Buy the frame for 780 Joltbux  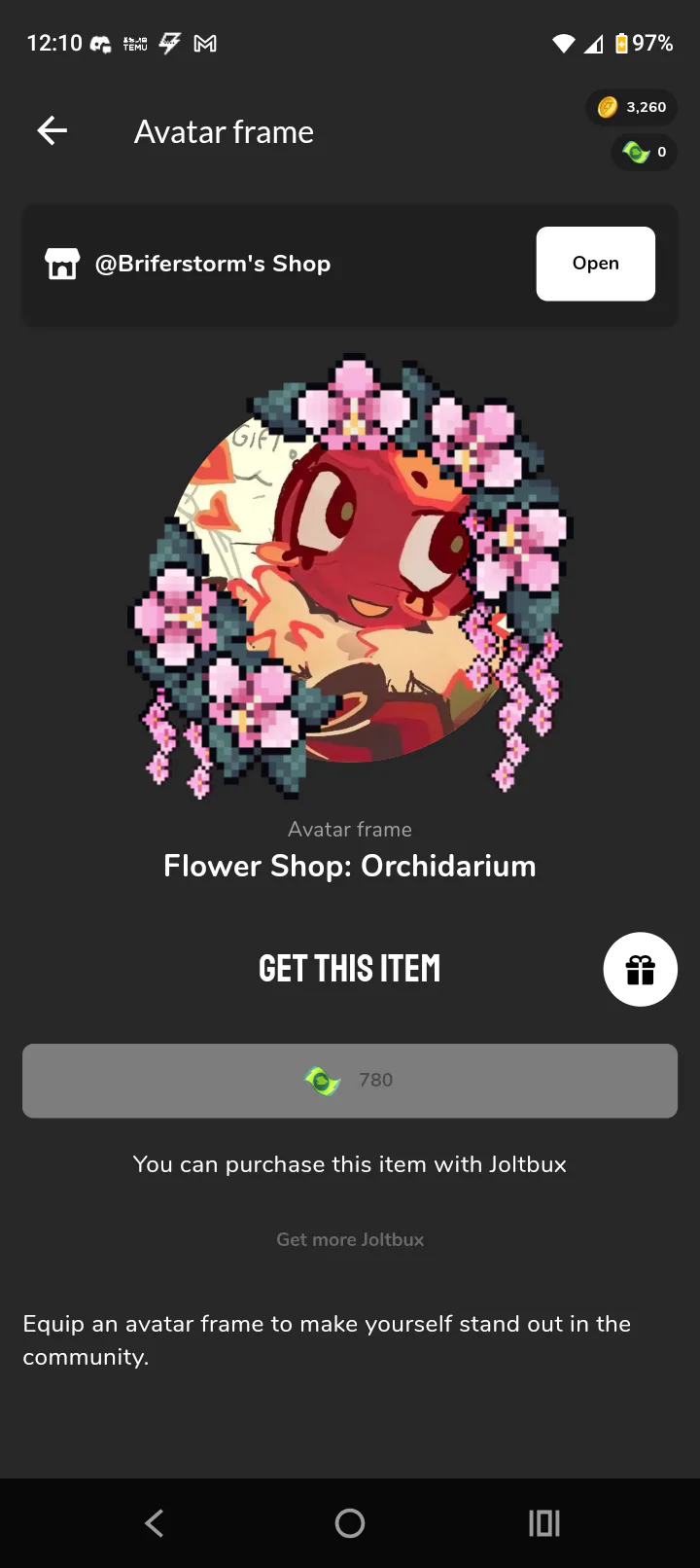(350, 1081)
